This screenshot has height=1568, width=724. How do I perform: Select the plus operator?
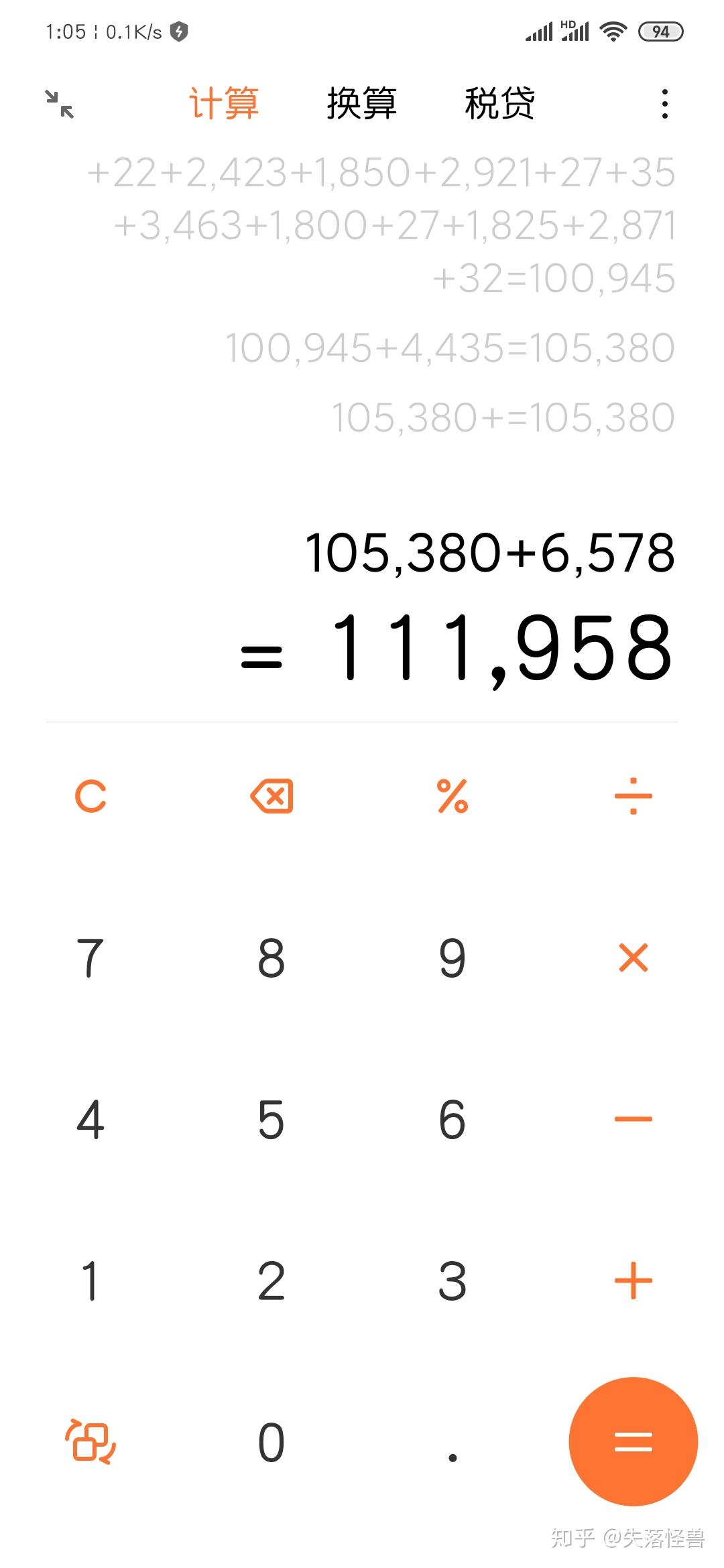tap(633, 1281)
